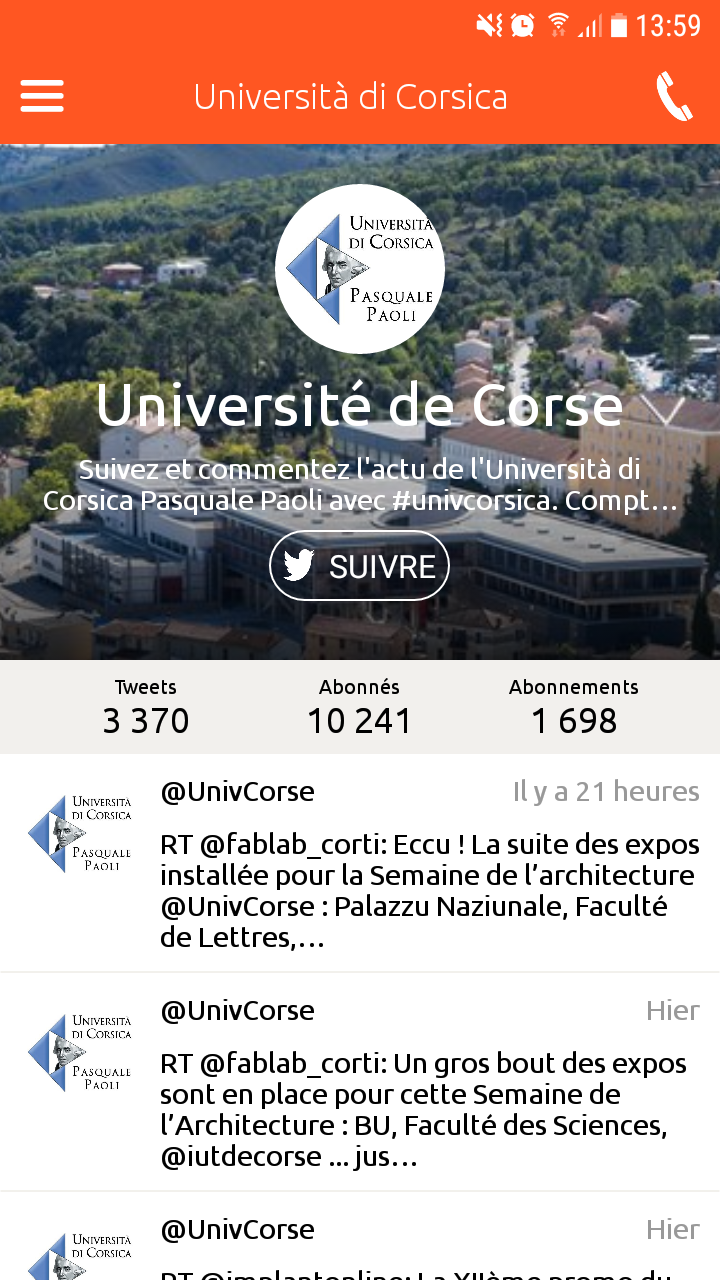Tap the phone call icon

[x=674, y=97]
